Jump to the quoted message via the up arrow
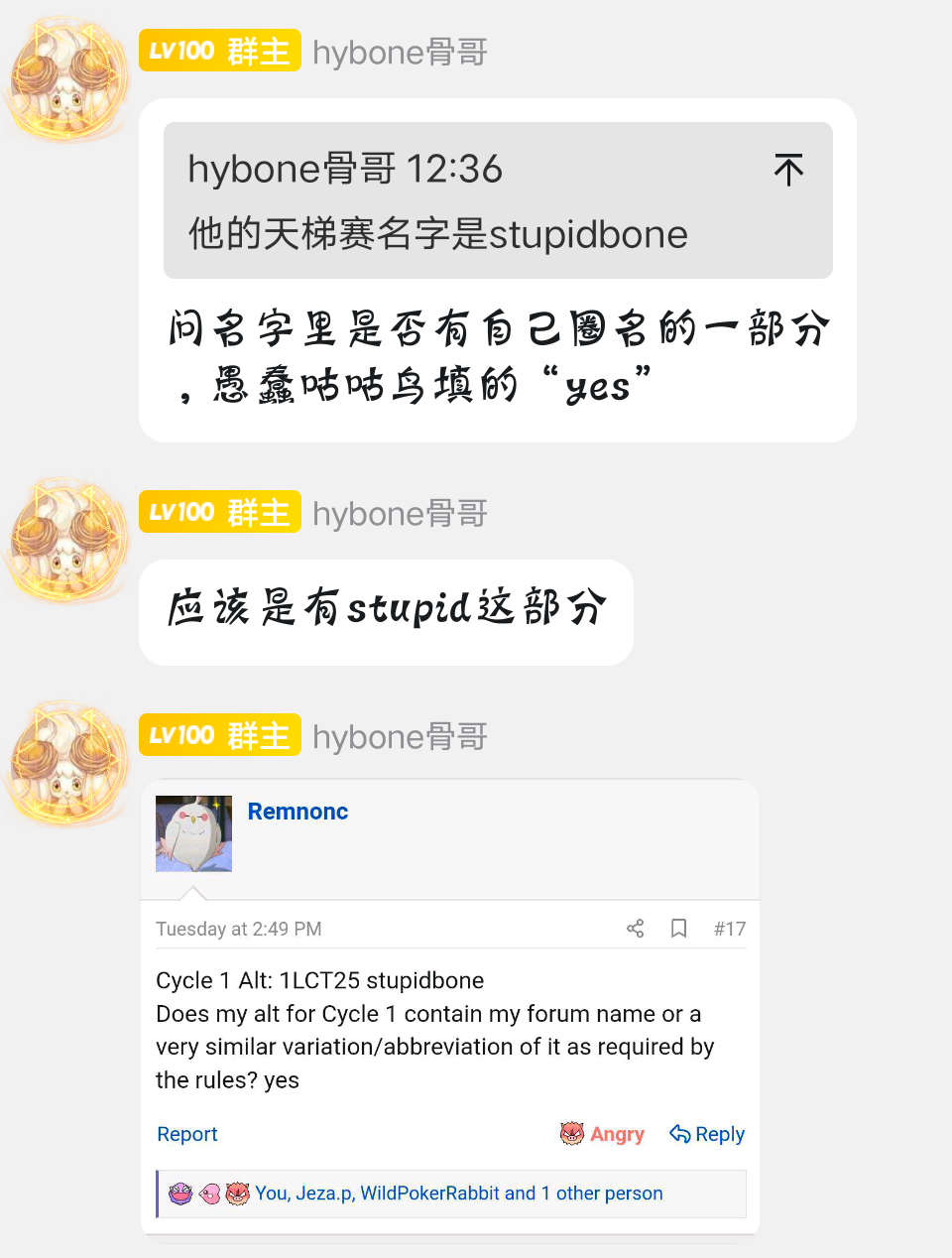Viewport: 952px width, 1258px height. 788,171
